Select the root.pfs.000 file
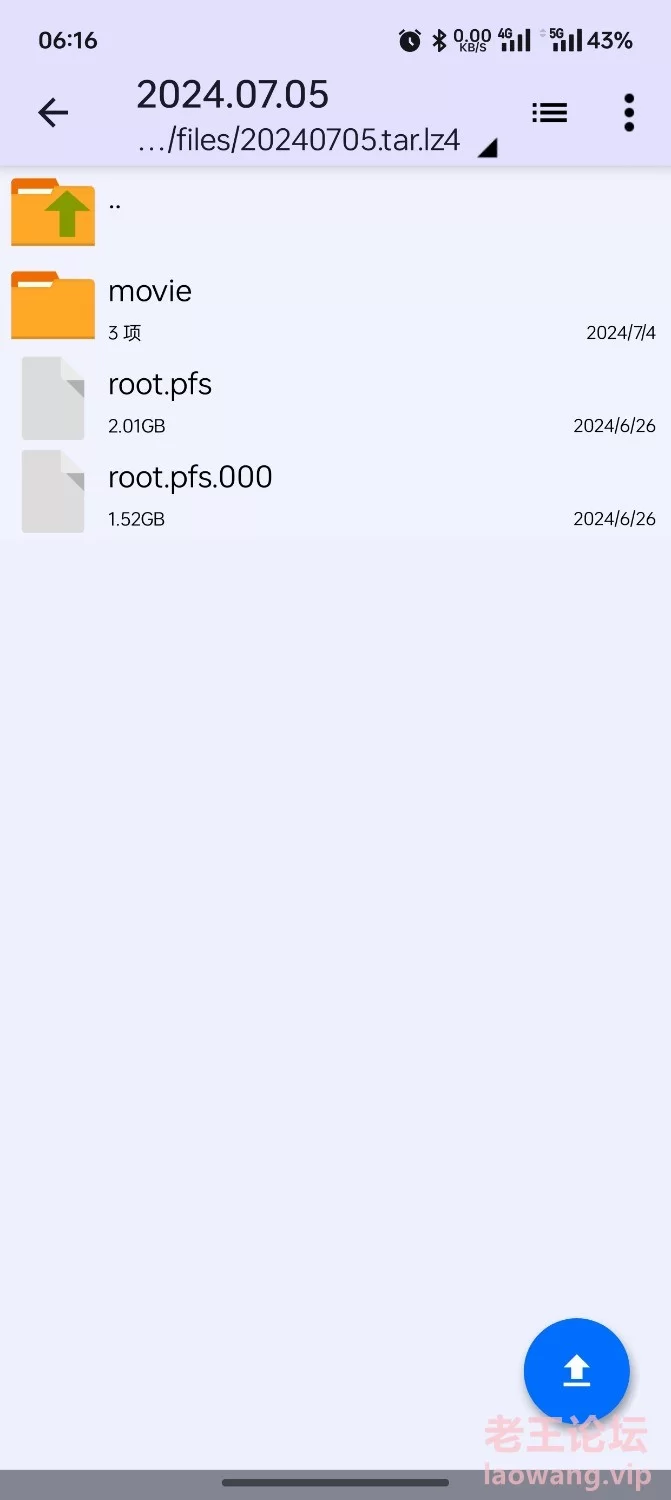The width and height of the screenshot is (671, 1500). (x=335, y=492)
